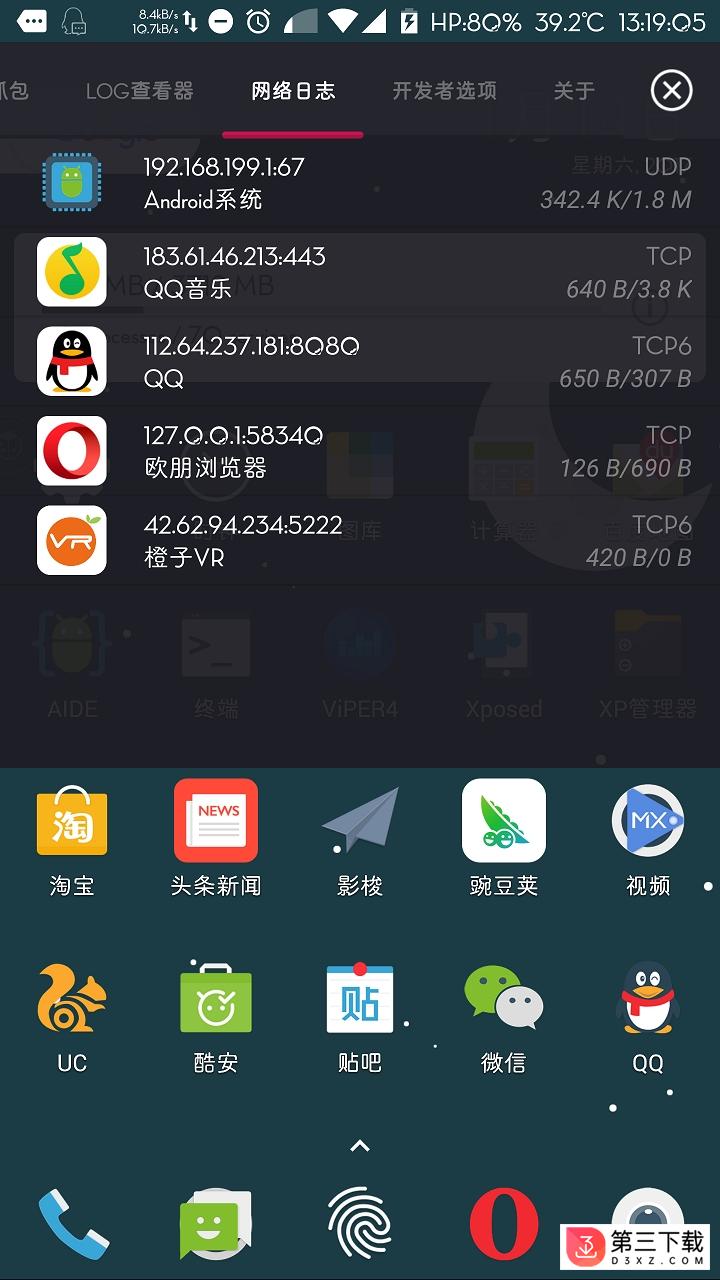
Task: Expand the app drawer arrow
Action: [x=360, y=1146]
